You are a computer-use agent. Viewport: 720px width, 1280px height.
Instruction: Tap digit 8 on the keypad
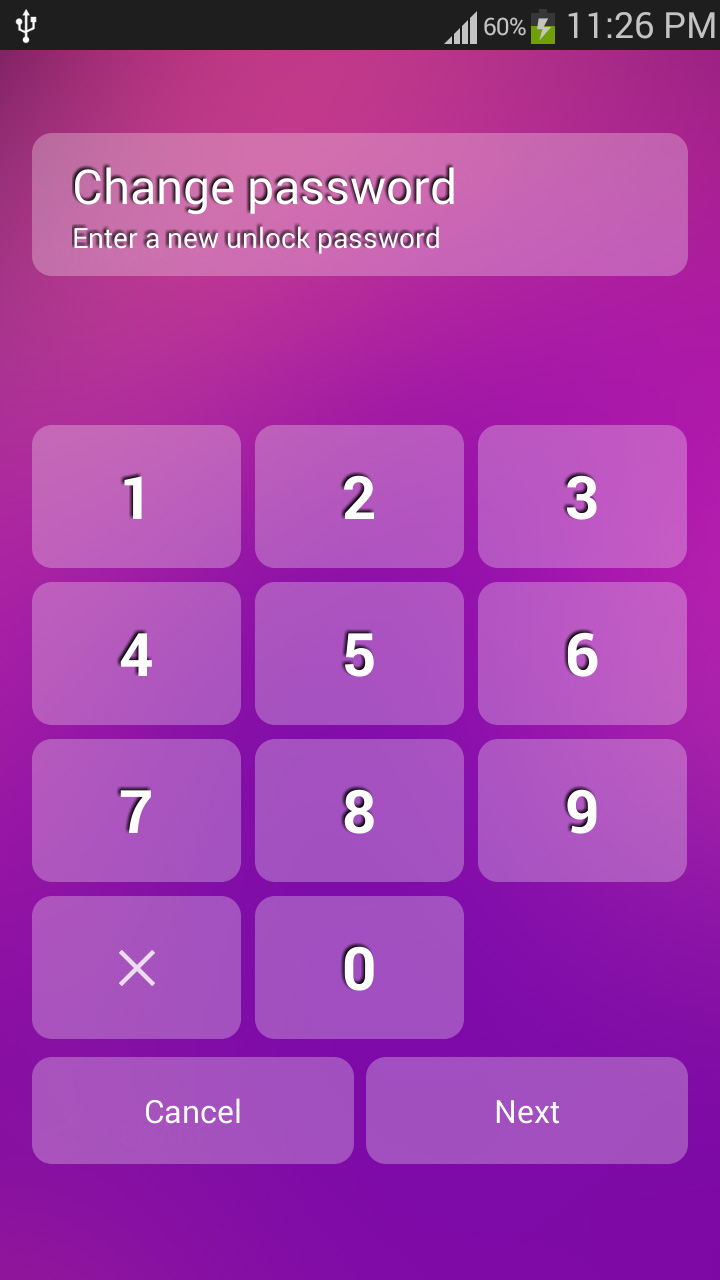[x=359, y=810]
